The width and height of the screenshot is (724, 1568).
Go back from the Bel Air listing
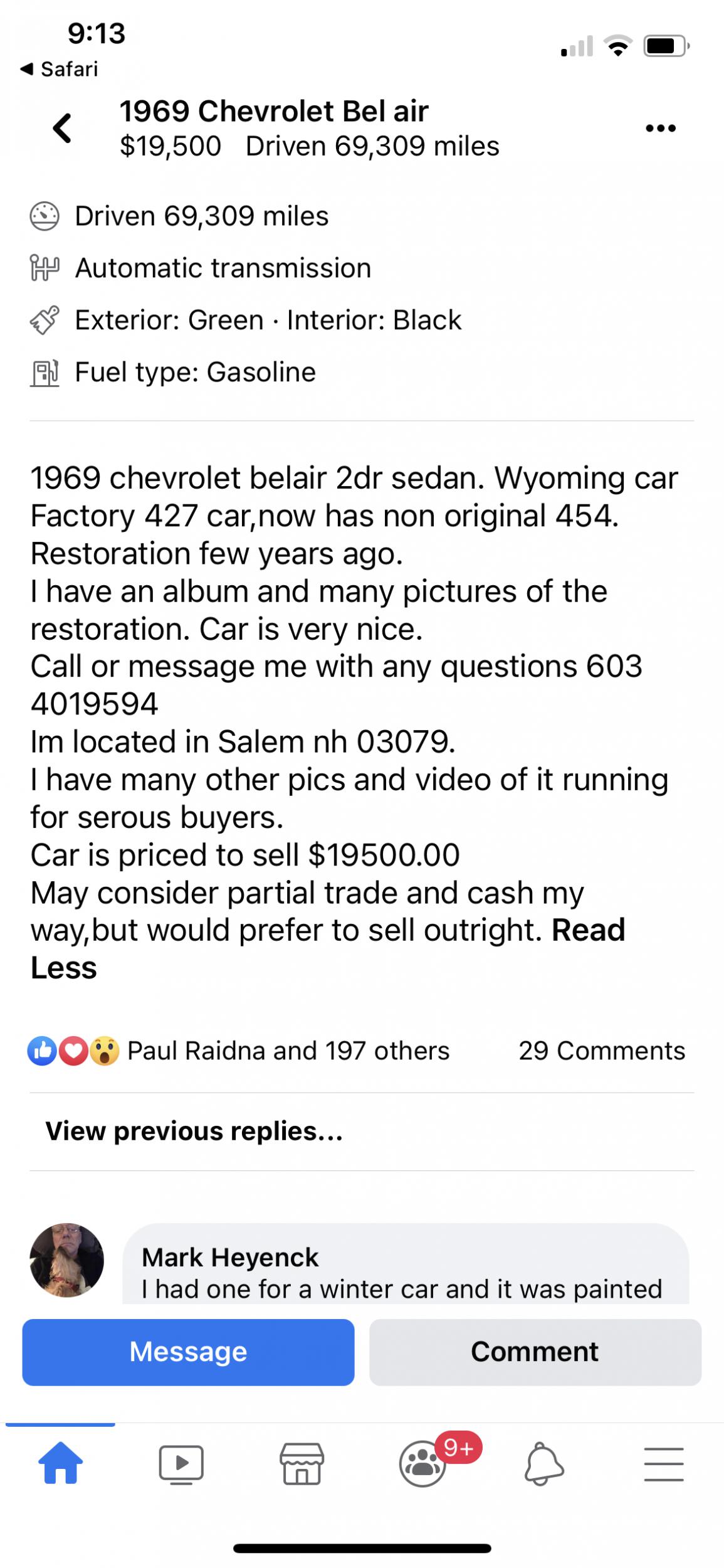tap(62, 129)
